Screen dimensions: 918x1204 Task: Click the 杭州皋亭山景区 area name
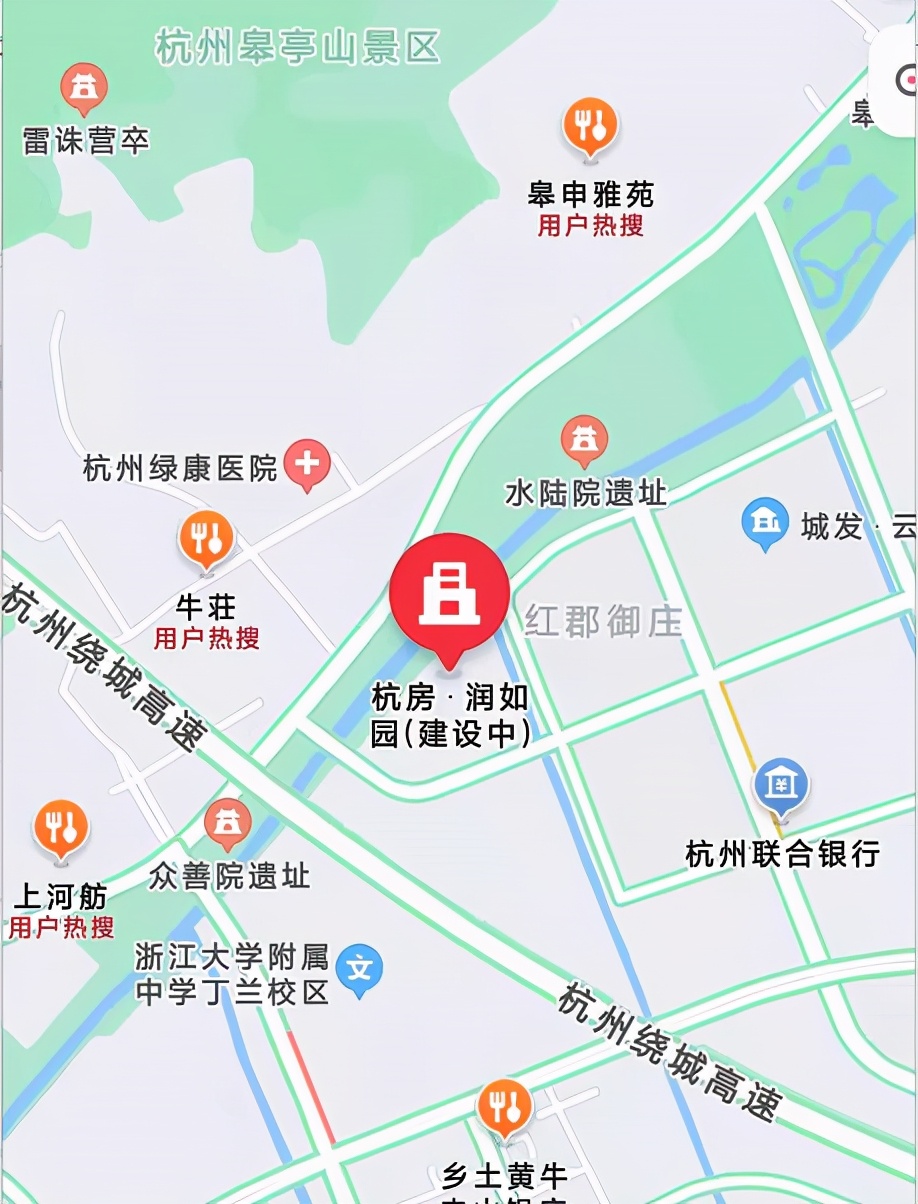pyautogui.click(x=295, y=45)
